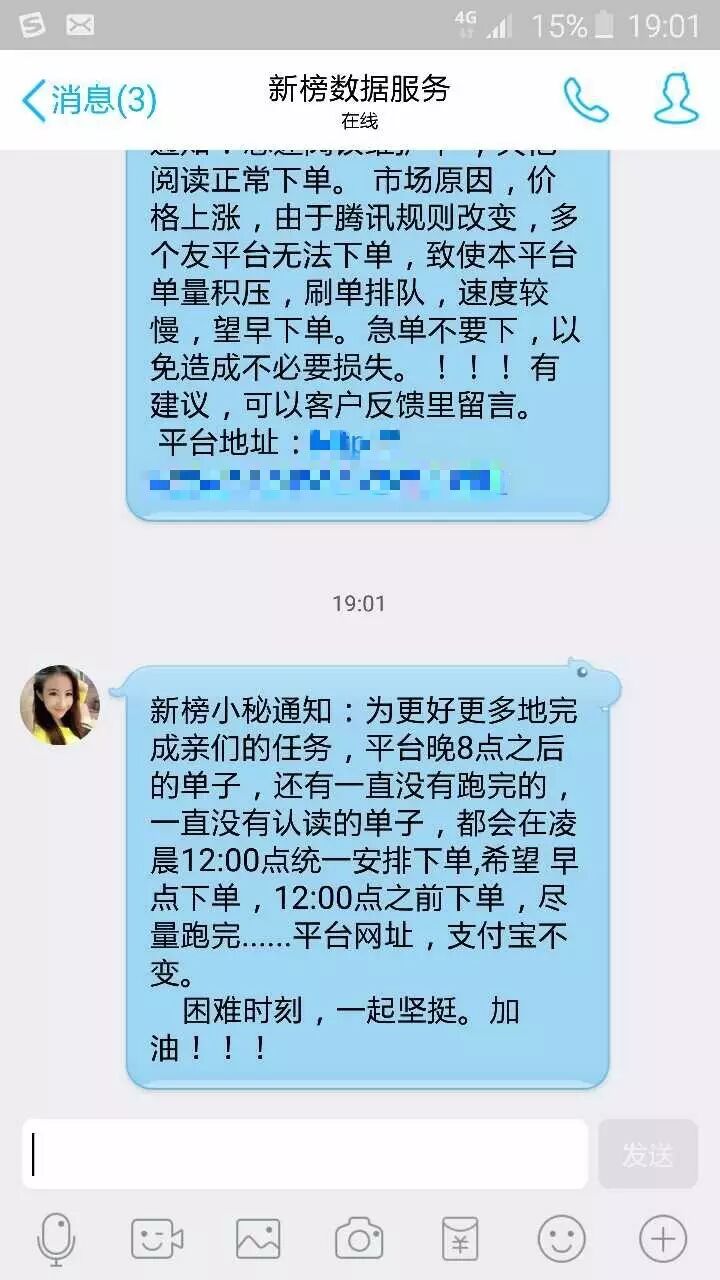Tap the sender's avatar photo
This screenshot has width=720, height=1280.
tap(60, 705)
